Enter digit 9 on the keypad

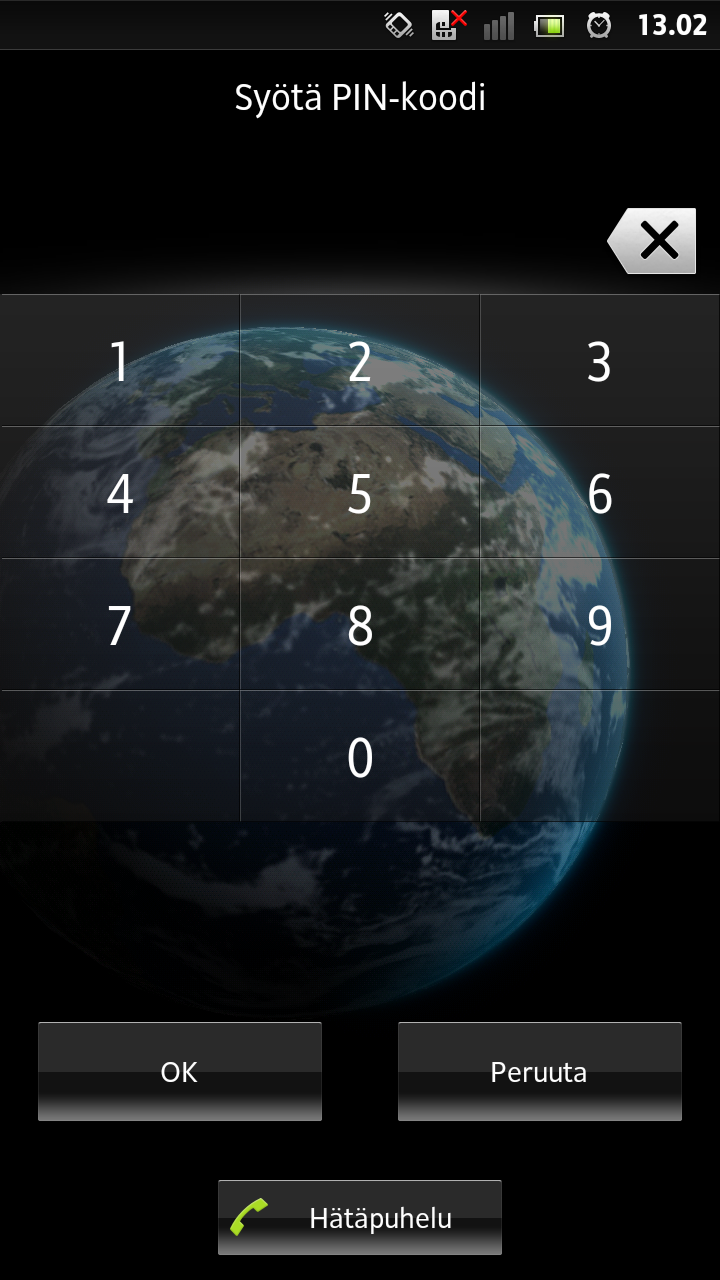click(x=600, y=625)
